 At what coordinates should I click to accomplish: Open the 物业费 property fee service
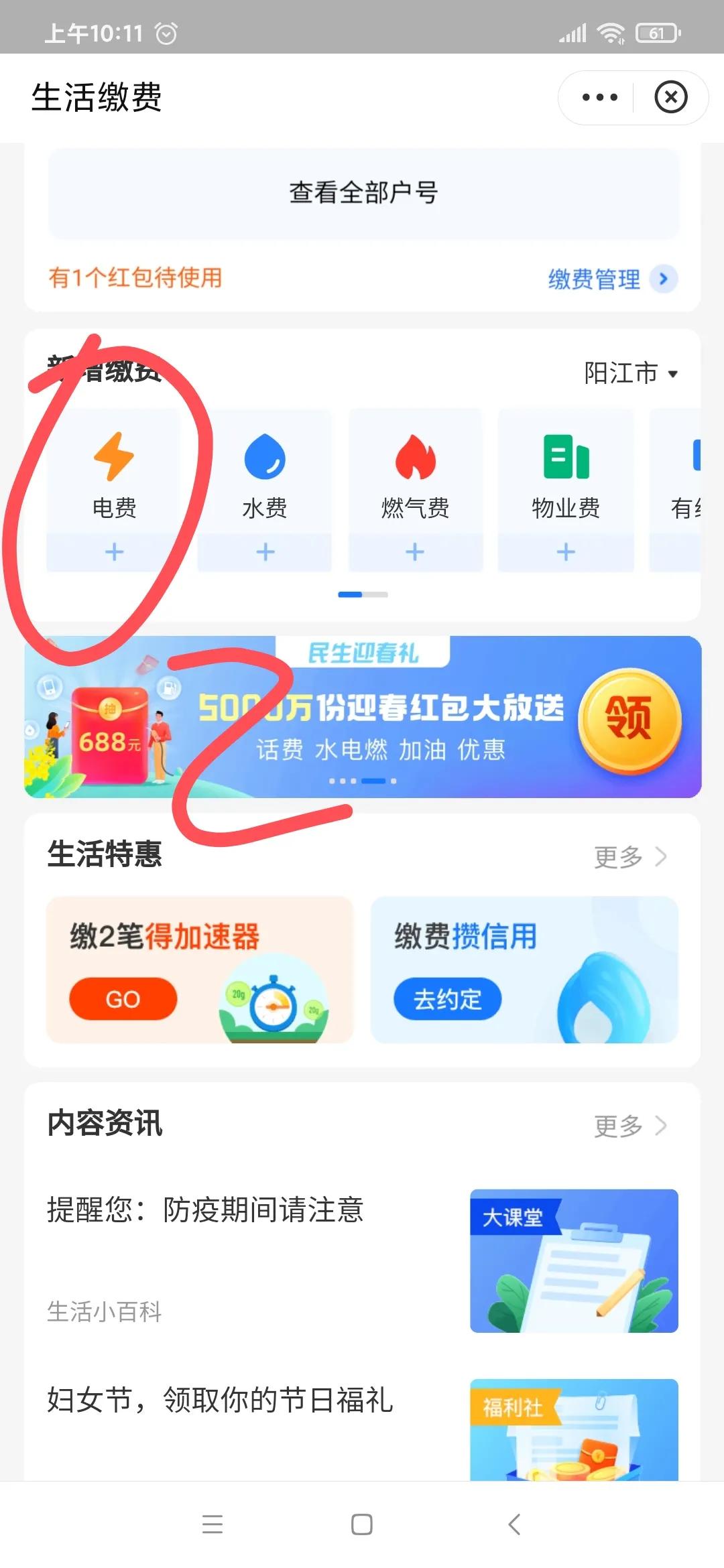(x=566, y=476)
